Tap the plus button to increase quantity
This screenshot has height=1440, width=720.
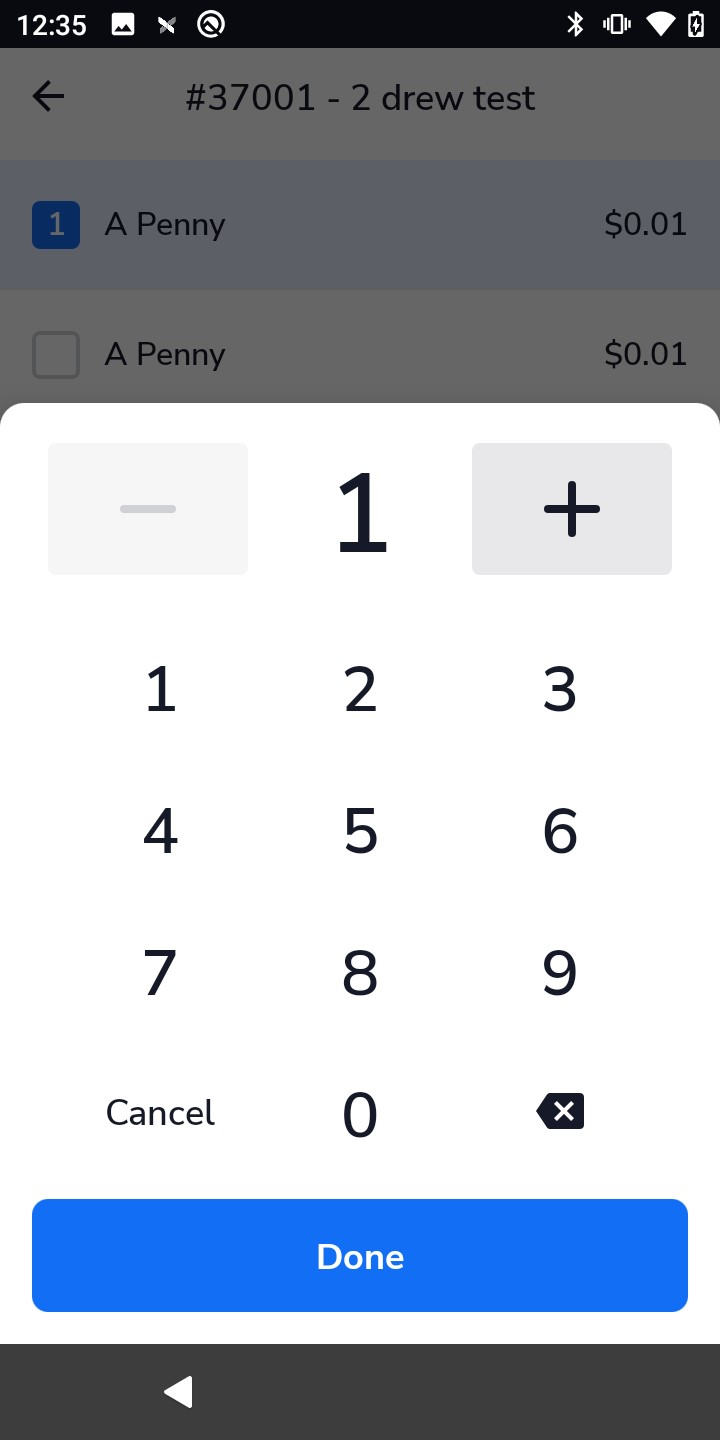571,508
